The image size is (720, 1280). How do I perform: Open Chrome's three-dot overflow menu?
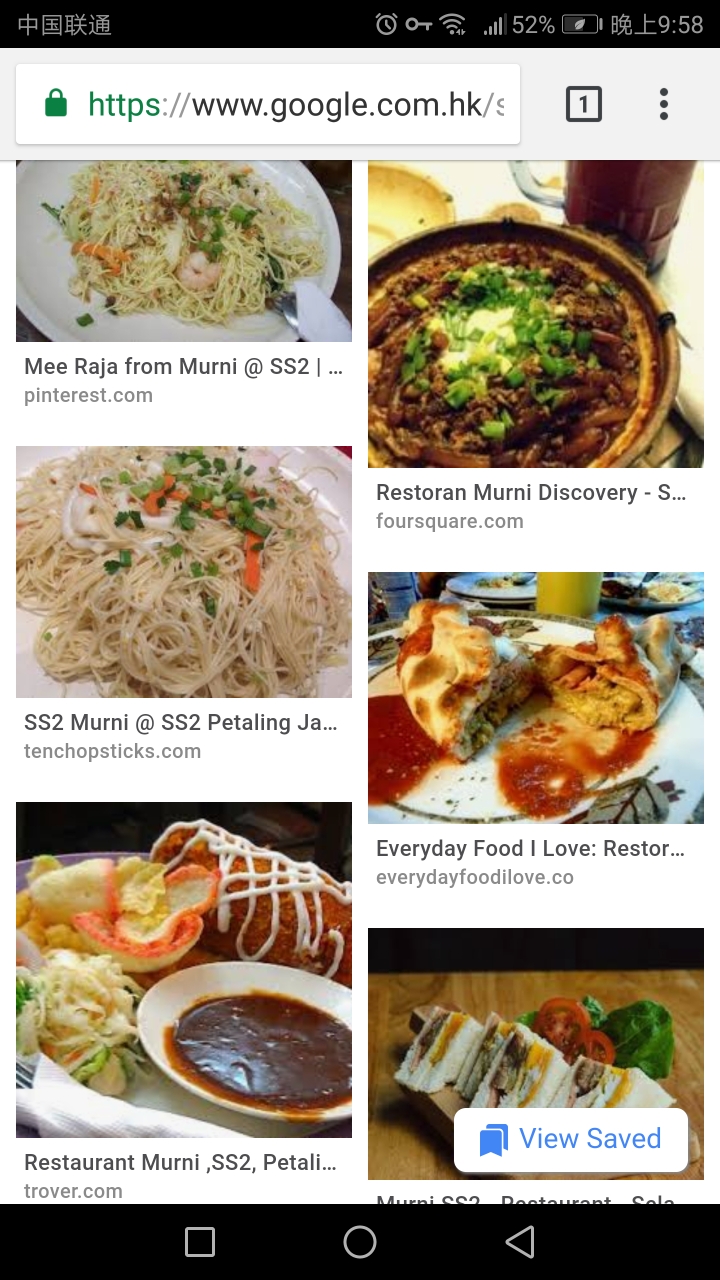[x=663, y=104]
